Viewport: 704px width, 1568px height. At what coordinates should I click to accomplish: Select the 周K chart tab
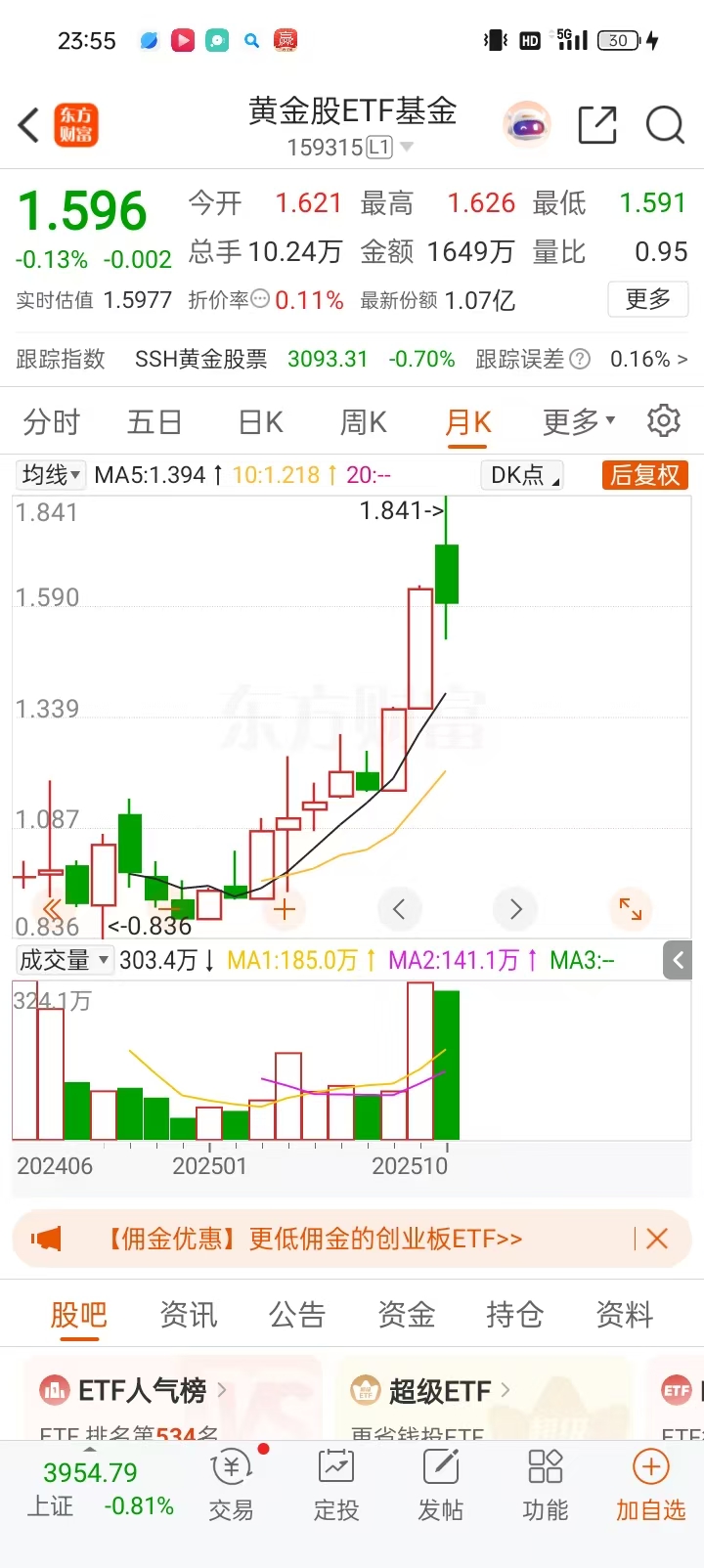point(364,422)
